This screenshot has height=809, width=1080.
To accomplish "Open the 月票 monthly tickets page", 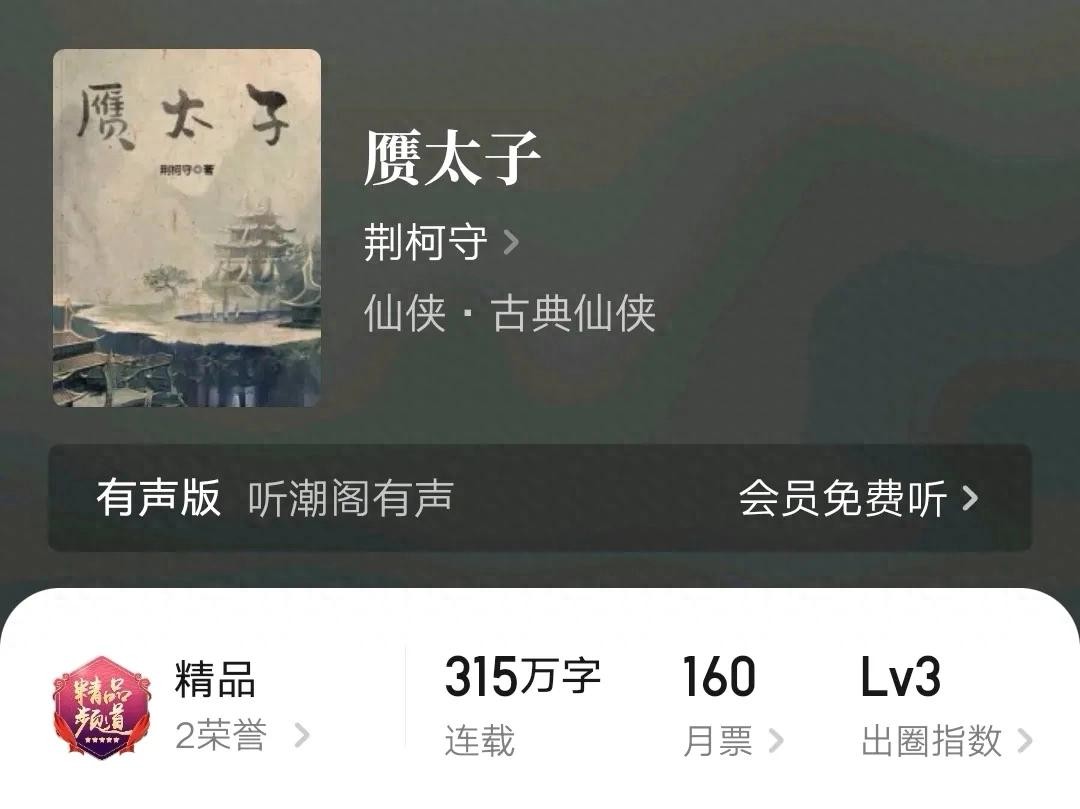I will tap(731, 741).
